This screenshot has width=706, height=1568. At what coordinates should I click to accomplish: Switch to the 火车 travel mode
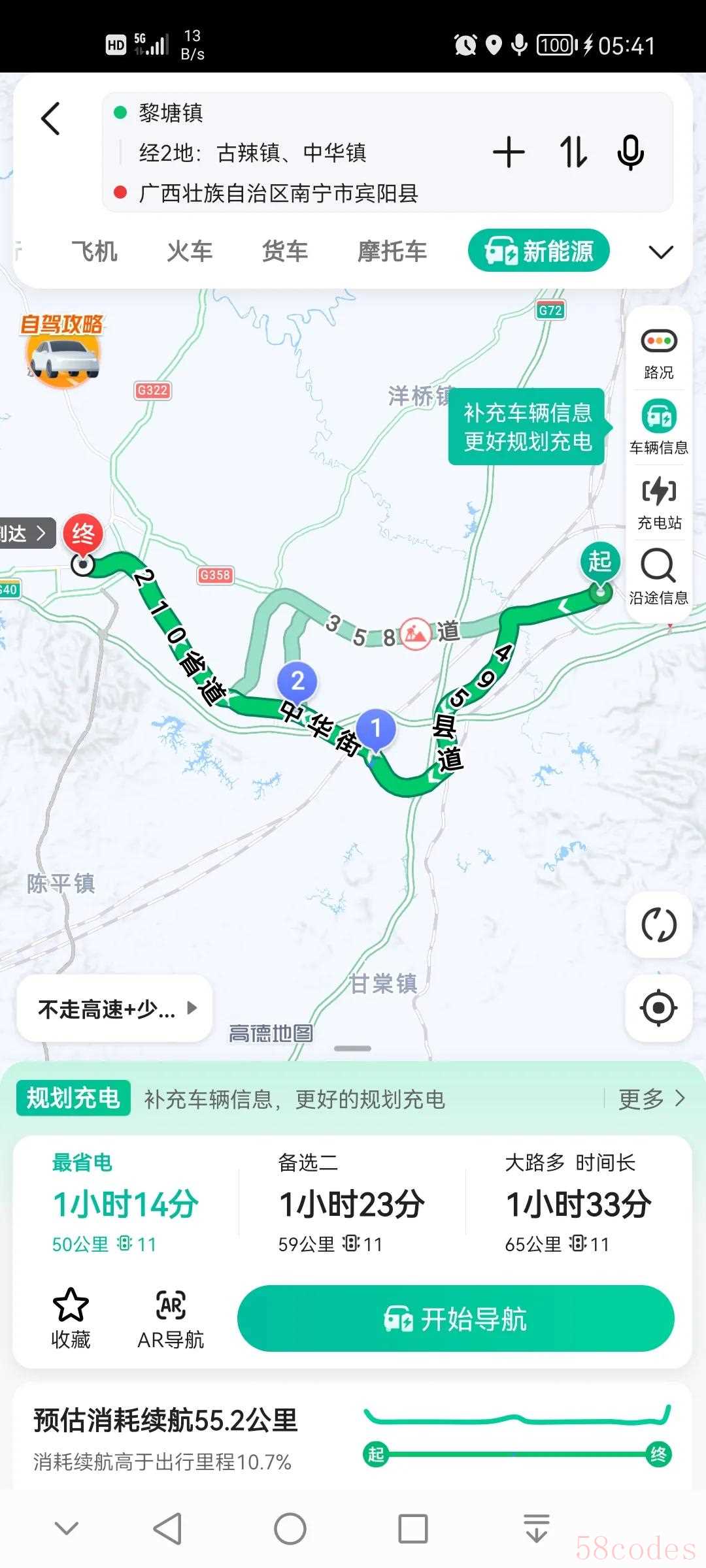pyautogui.click(x=190, y=252)
